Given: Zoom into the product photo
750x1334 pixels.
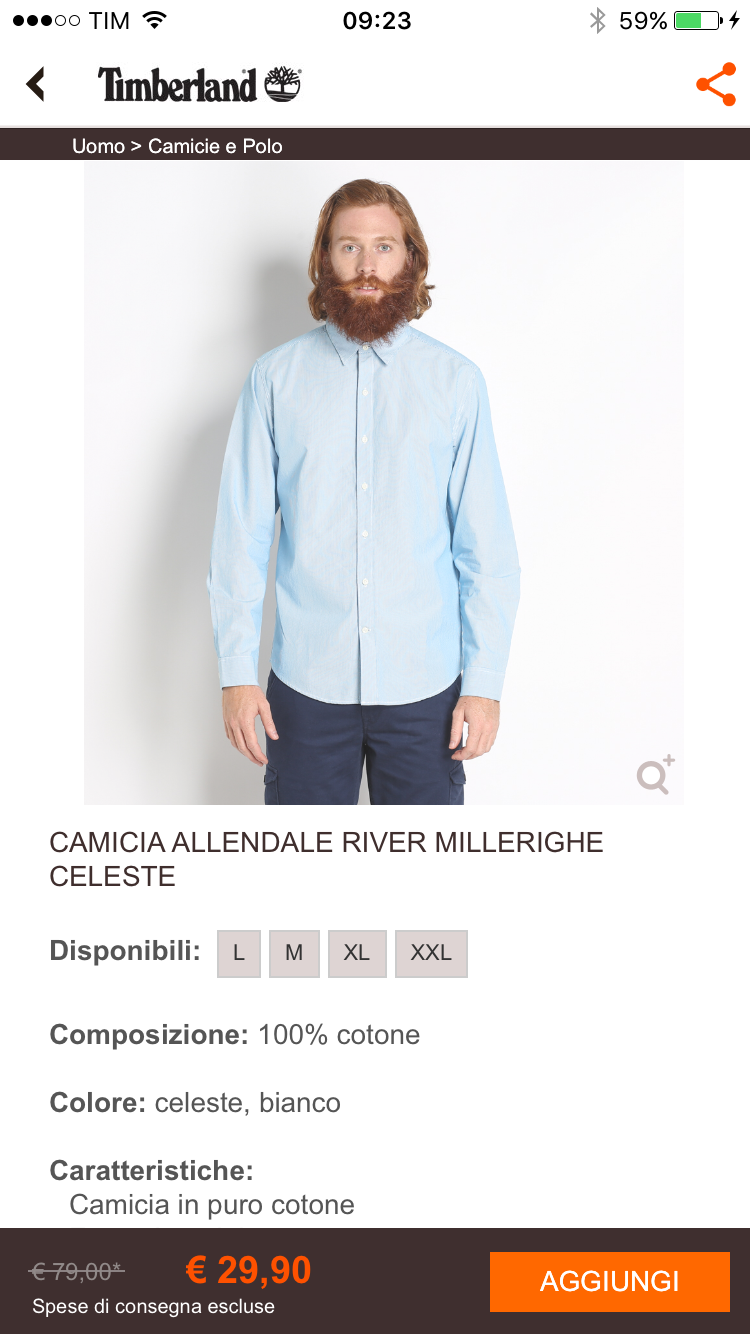Looking at the screenshot, I should (x=655, y=775).
